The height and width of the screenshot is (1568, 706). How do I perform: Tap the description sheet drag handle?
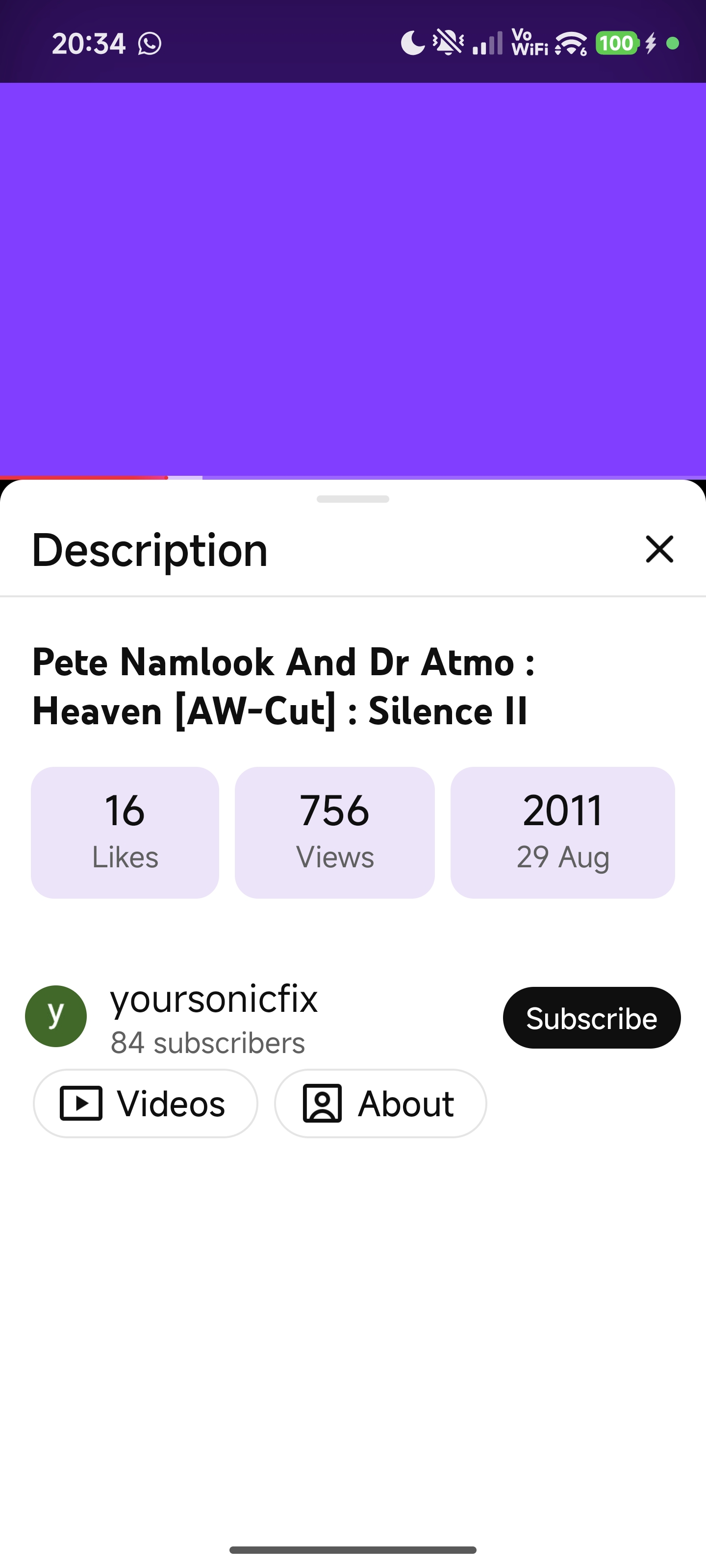coord(353,499)
